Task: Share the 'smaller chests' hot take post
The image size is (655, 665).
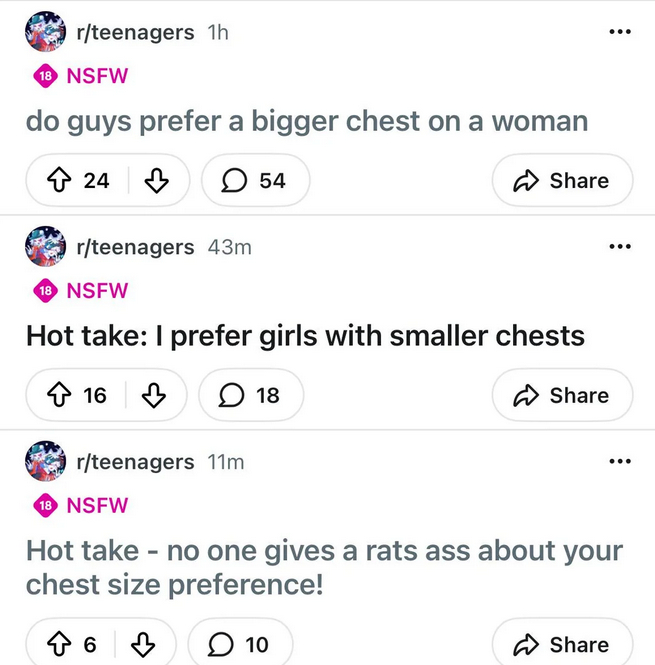Action: pyautogui.click(x=562, y=396)
